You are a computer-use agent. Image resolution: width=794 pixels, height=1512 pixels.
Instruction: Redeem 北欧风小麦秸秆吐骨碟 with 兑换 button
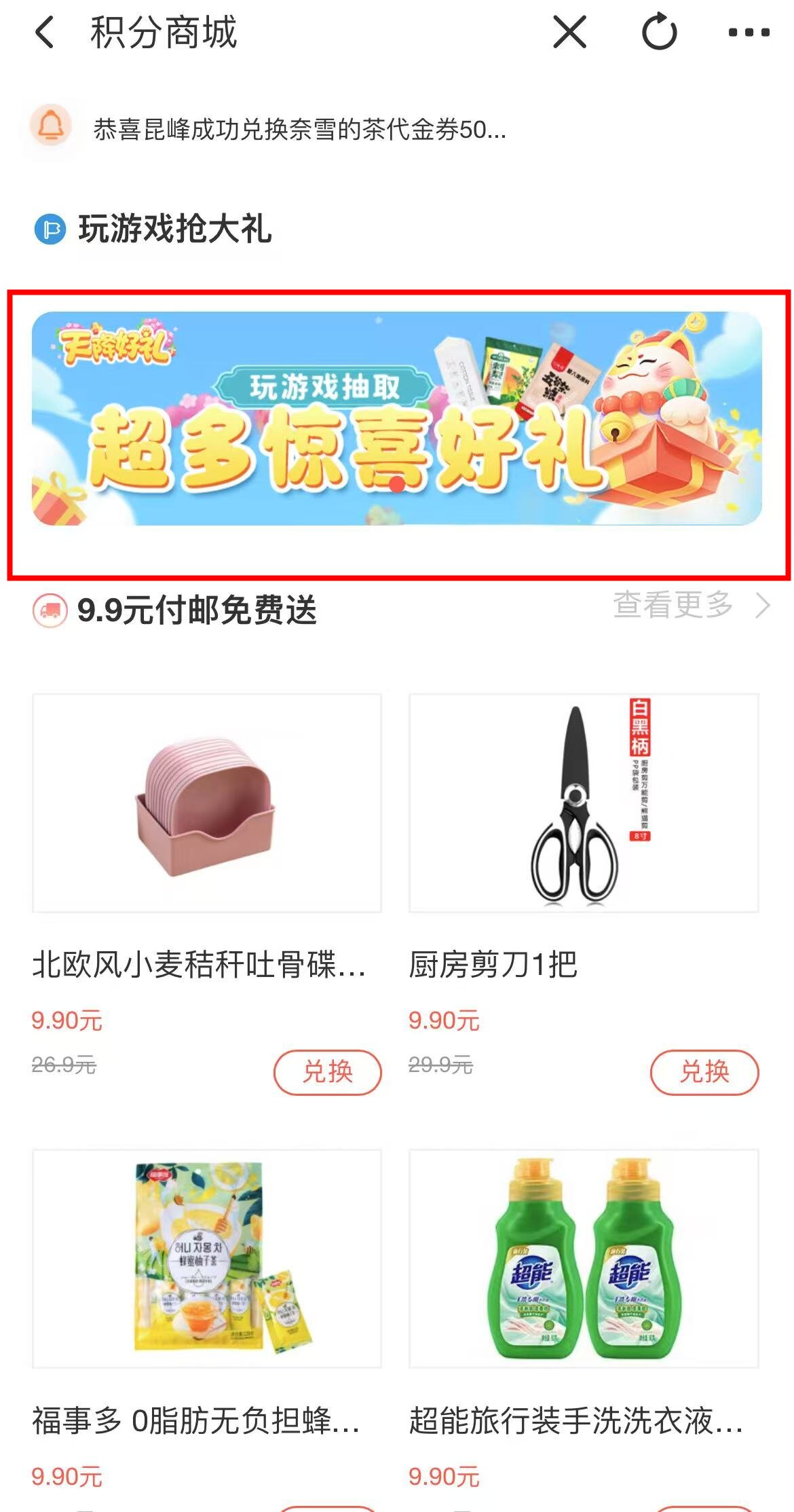tap(327, 1072)
